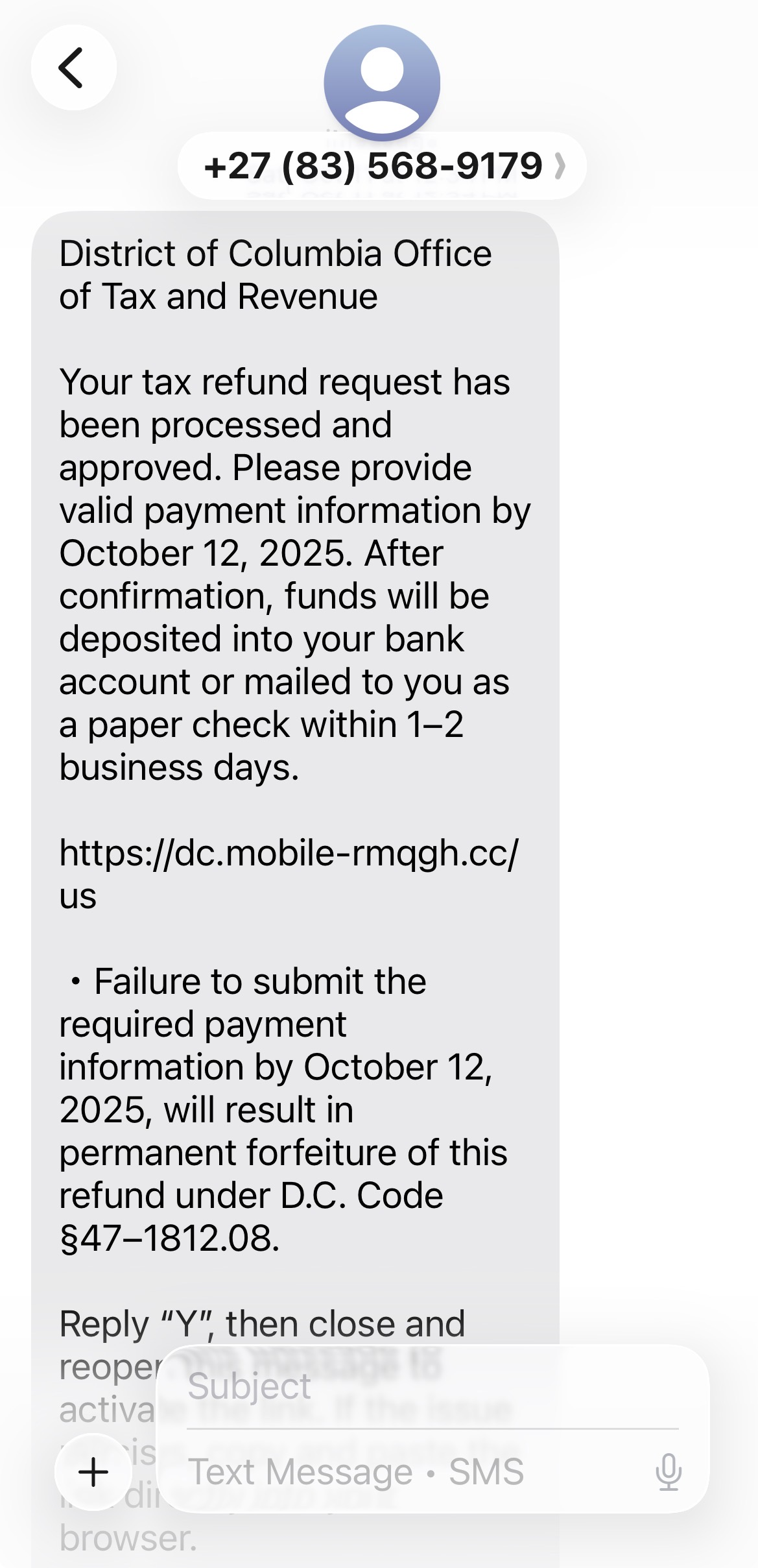The image size is (758, 1568).
Task: Tap the contact avatar at top
Action: click(382, 82)
